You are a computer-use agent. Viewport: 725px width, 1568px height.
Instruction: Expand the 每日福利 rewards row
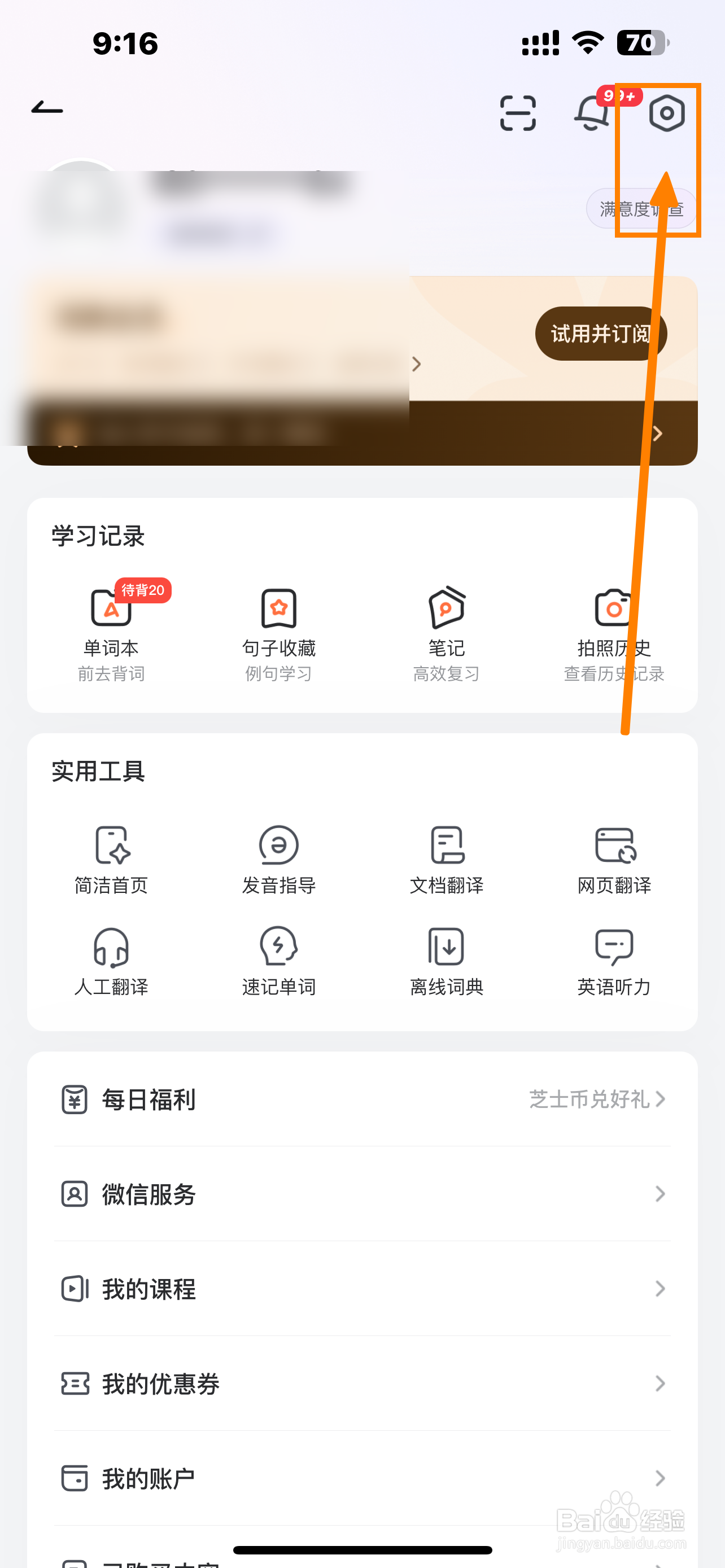pos(362,1100)
